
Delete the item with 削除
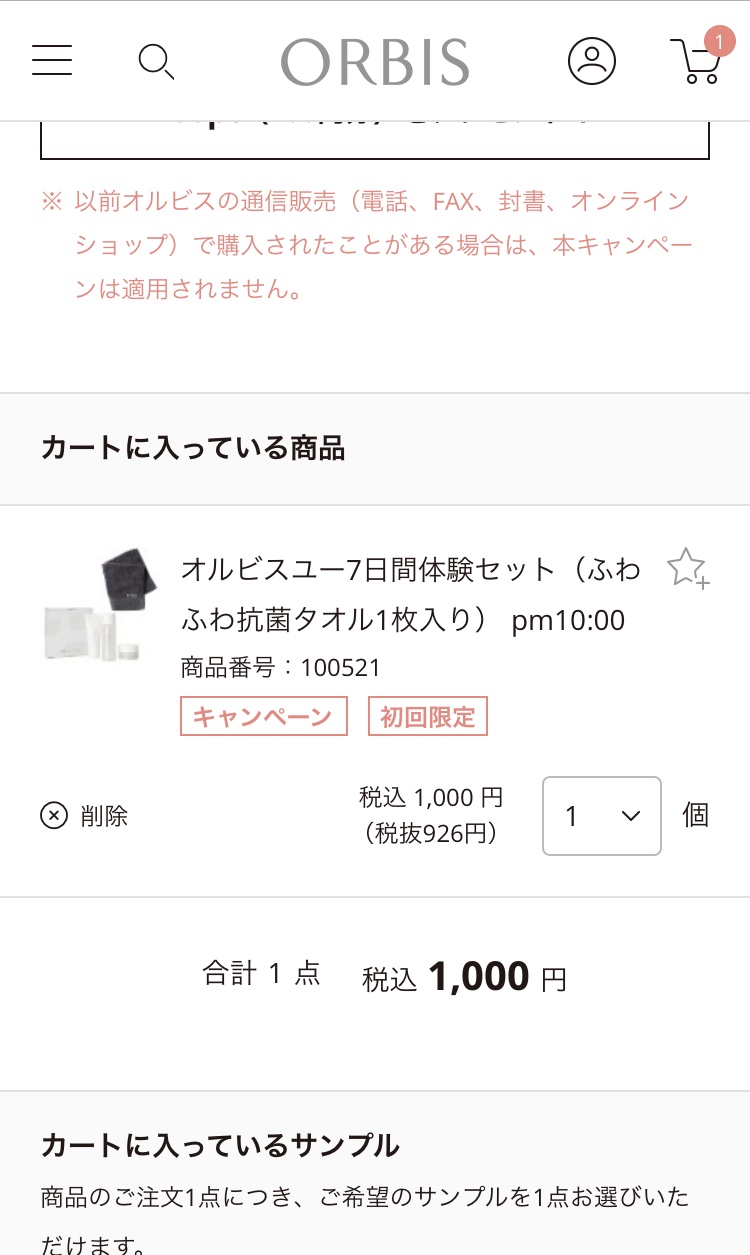[x=85, y=816]
